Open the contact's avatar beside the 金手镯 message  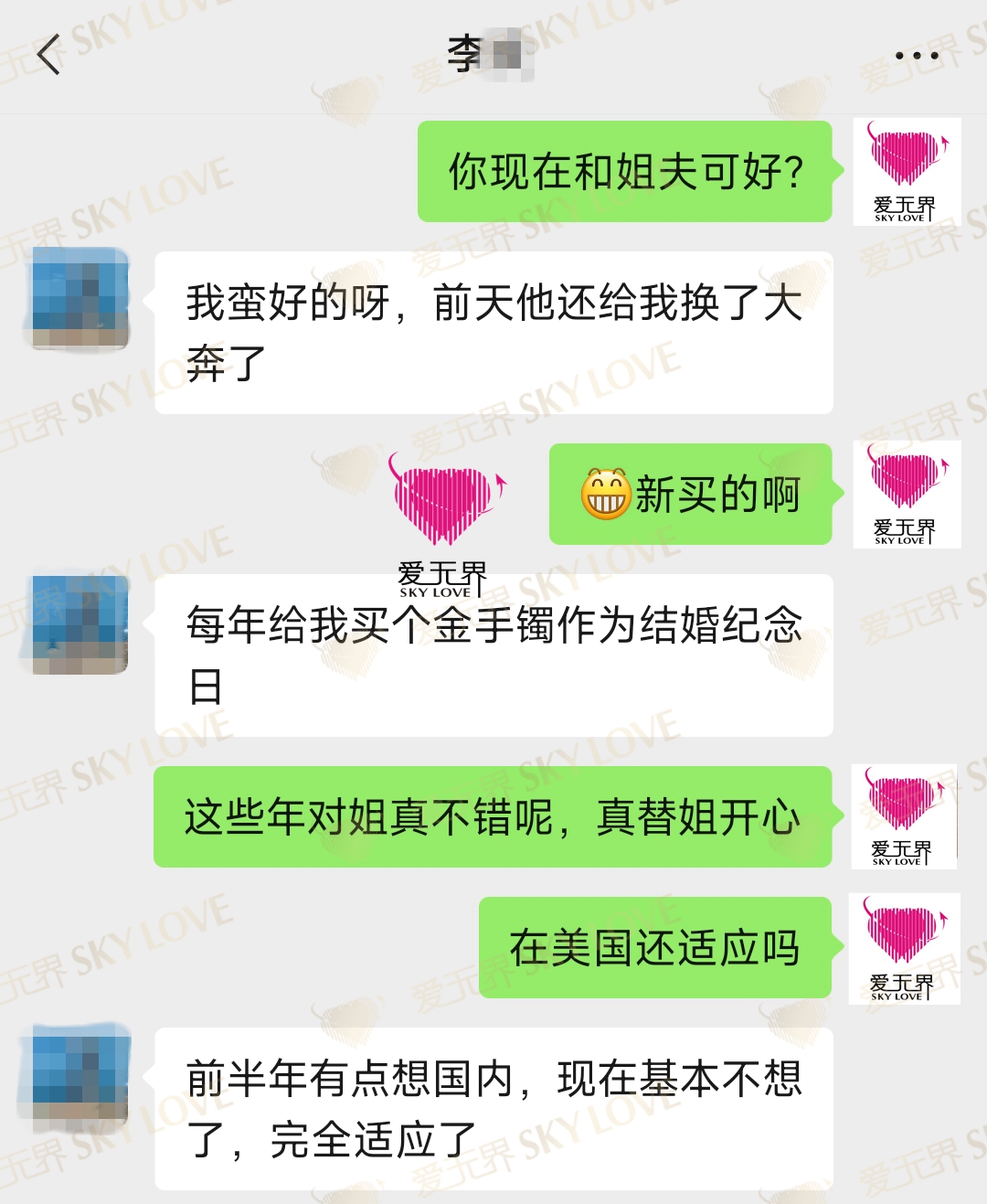pos(80,624)
